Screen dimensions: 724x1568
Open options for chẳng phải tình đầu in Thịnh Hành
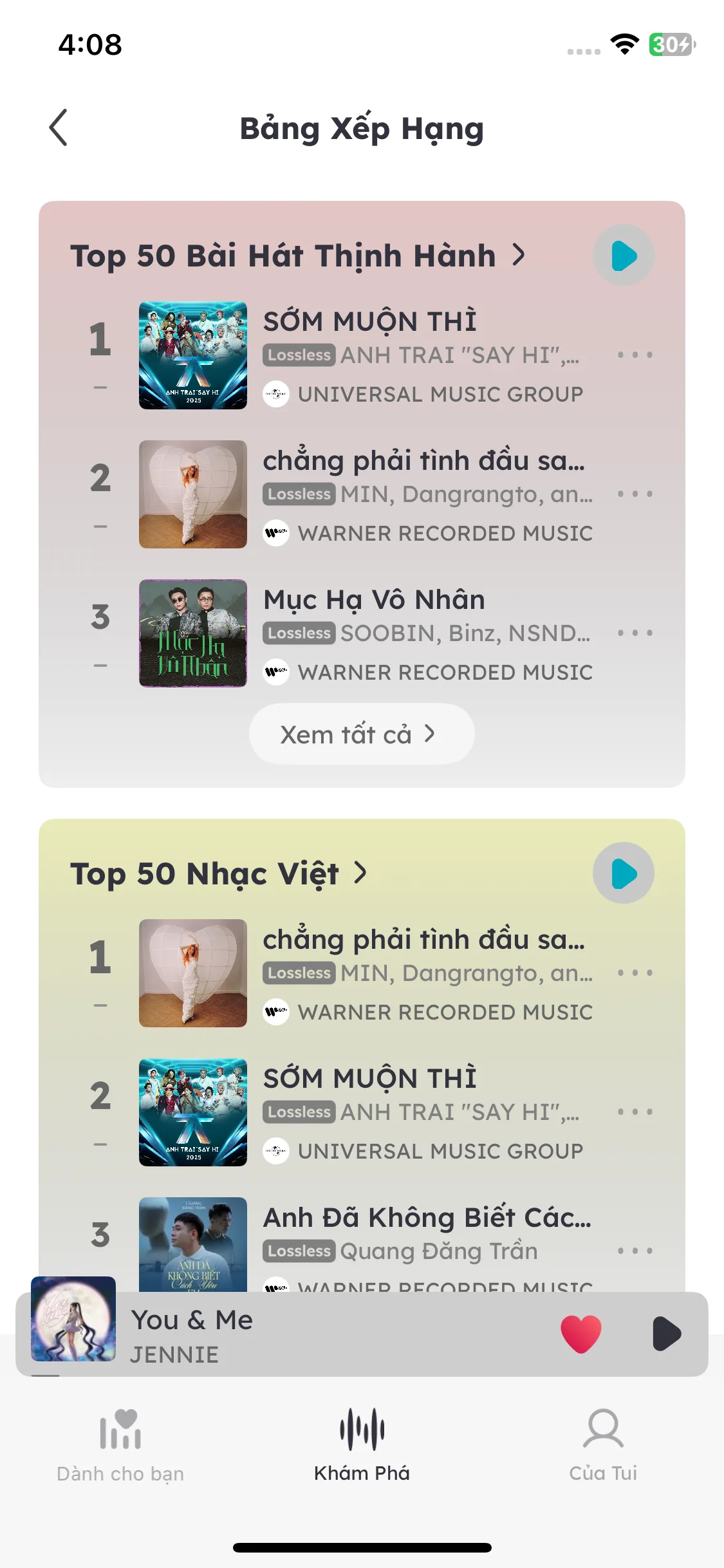pyautogui.click(x=635, y=494)
